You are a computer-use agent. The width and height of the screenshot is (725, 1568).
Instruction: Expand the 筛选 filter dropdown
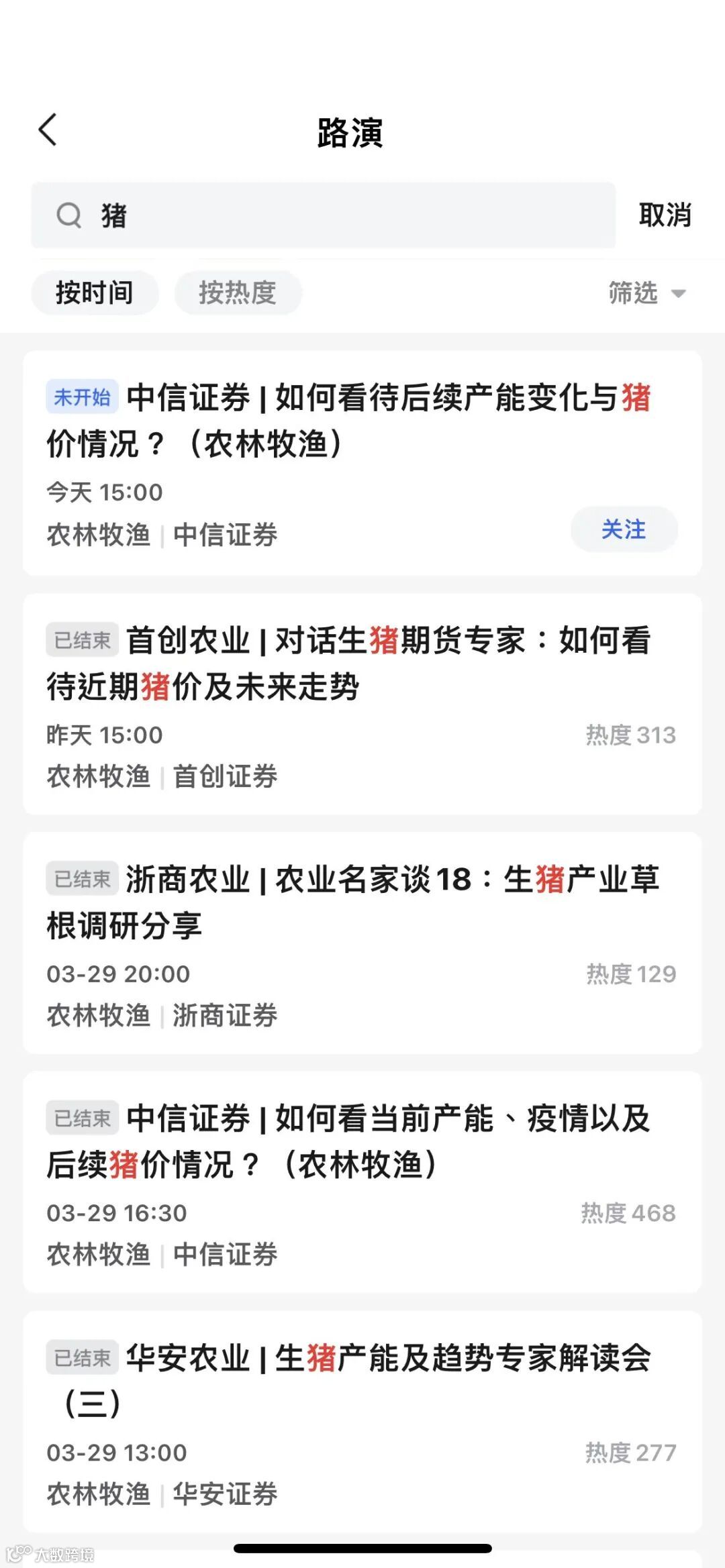pos(646,293)
